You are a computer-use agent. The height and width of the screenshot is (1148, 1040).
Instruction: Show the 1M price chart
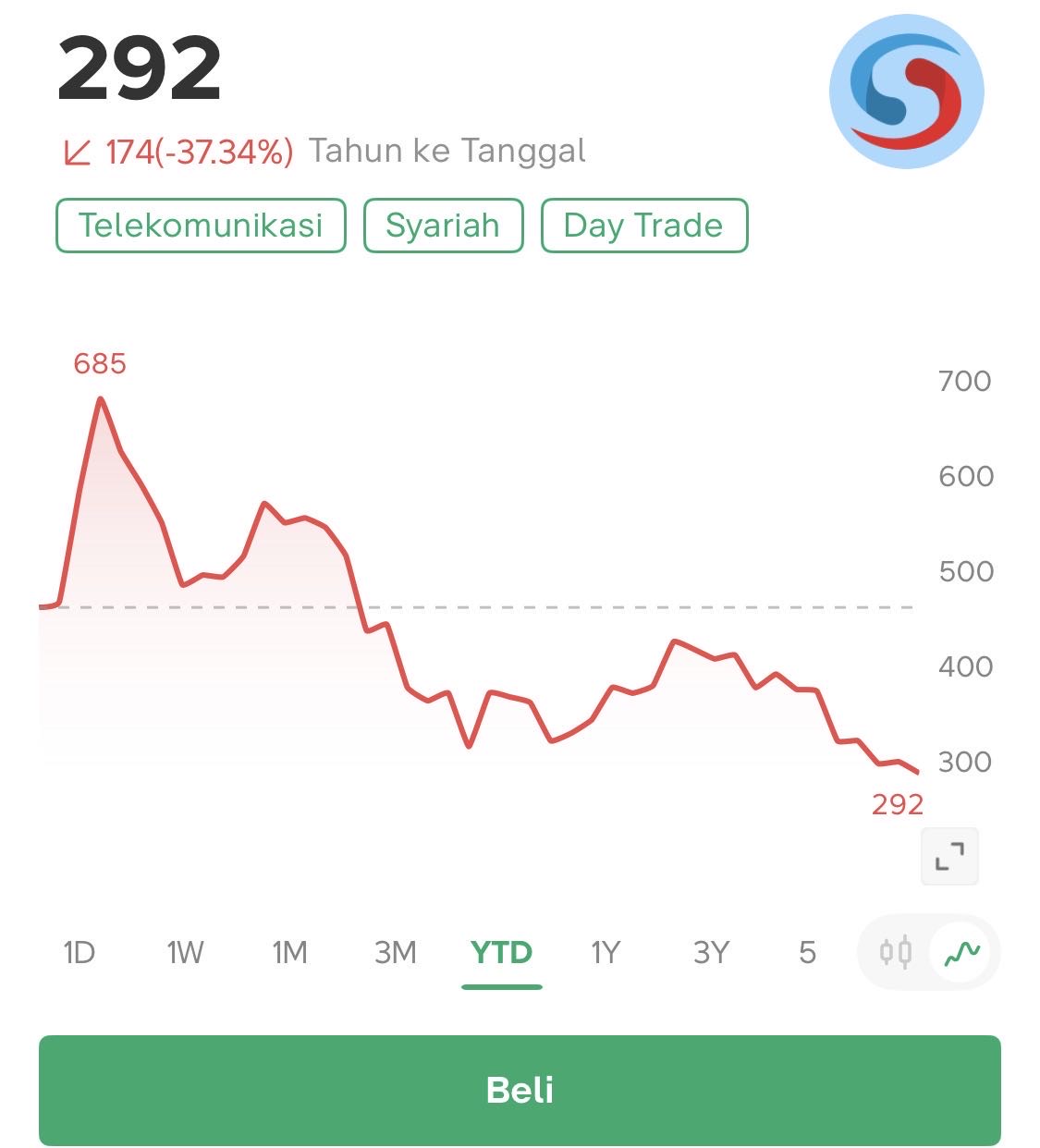290,952
